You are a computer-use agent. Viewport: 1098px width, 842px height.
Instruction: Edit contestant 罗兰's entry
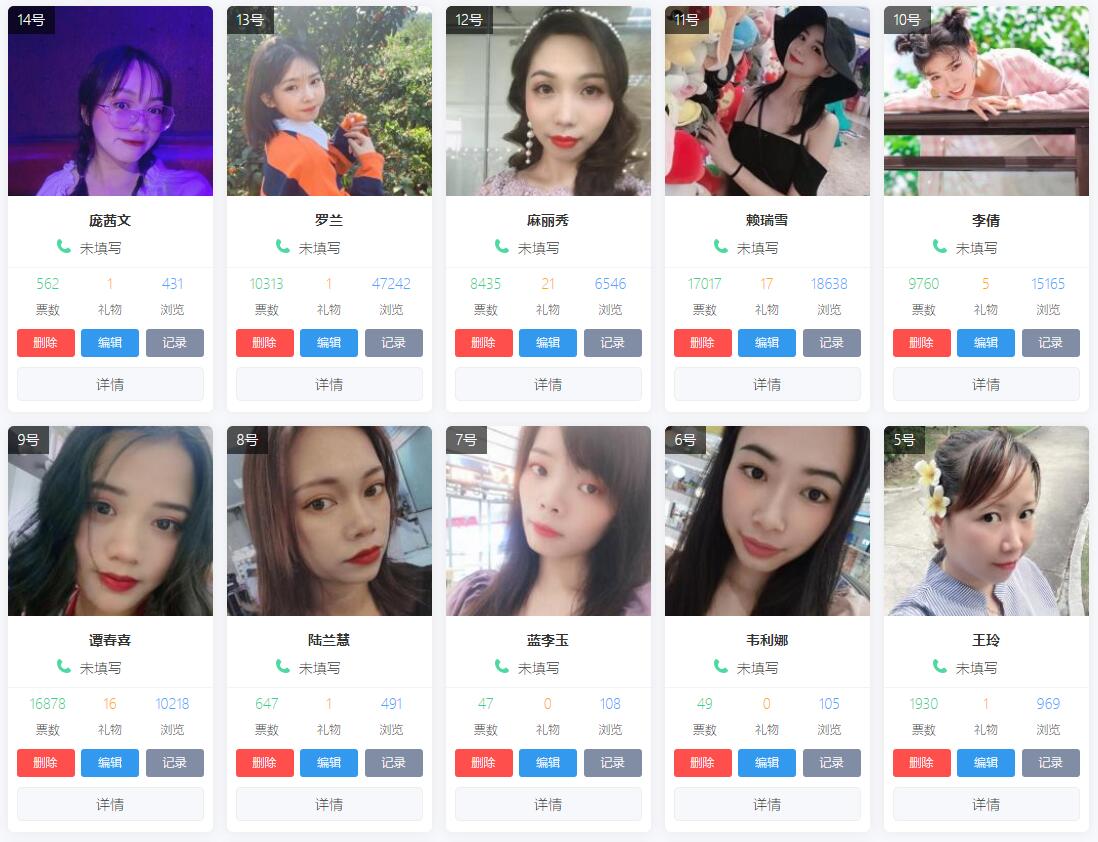329,343
